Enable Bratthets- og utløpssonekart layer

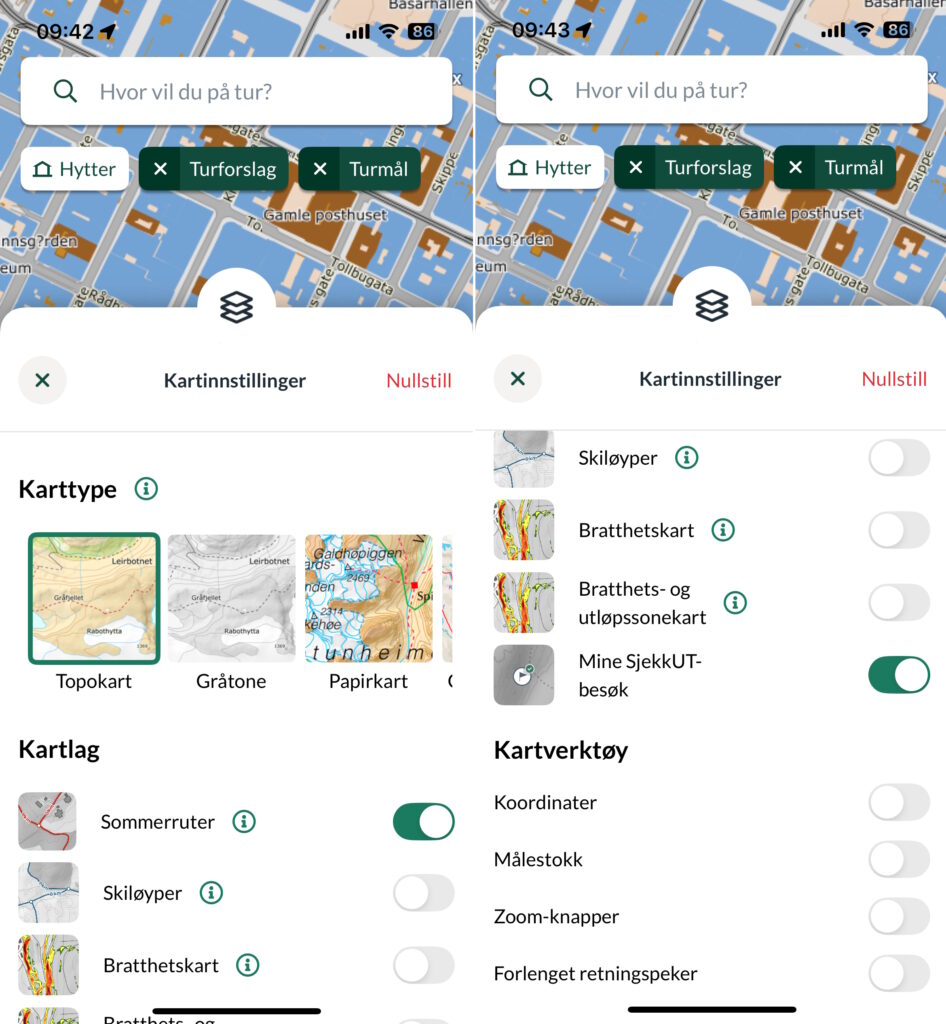(898, 603)
